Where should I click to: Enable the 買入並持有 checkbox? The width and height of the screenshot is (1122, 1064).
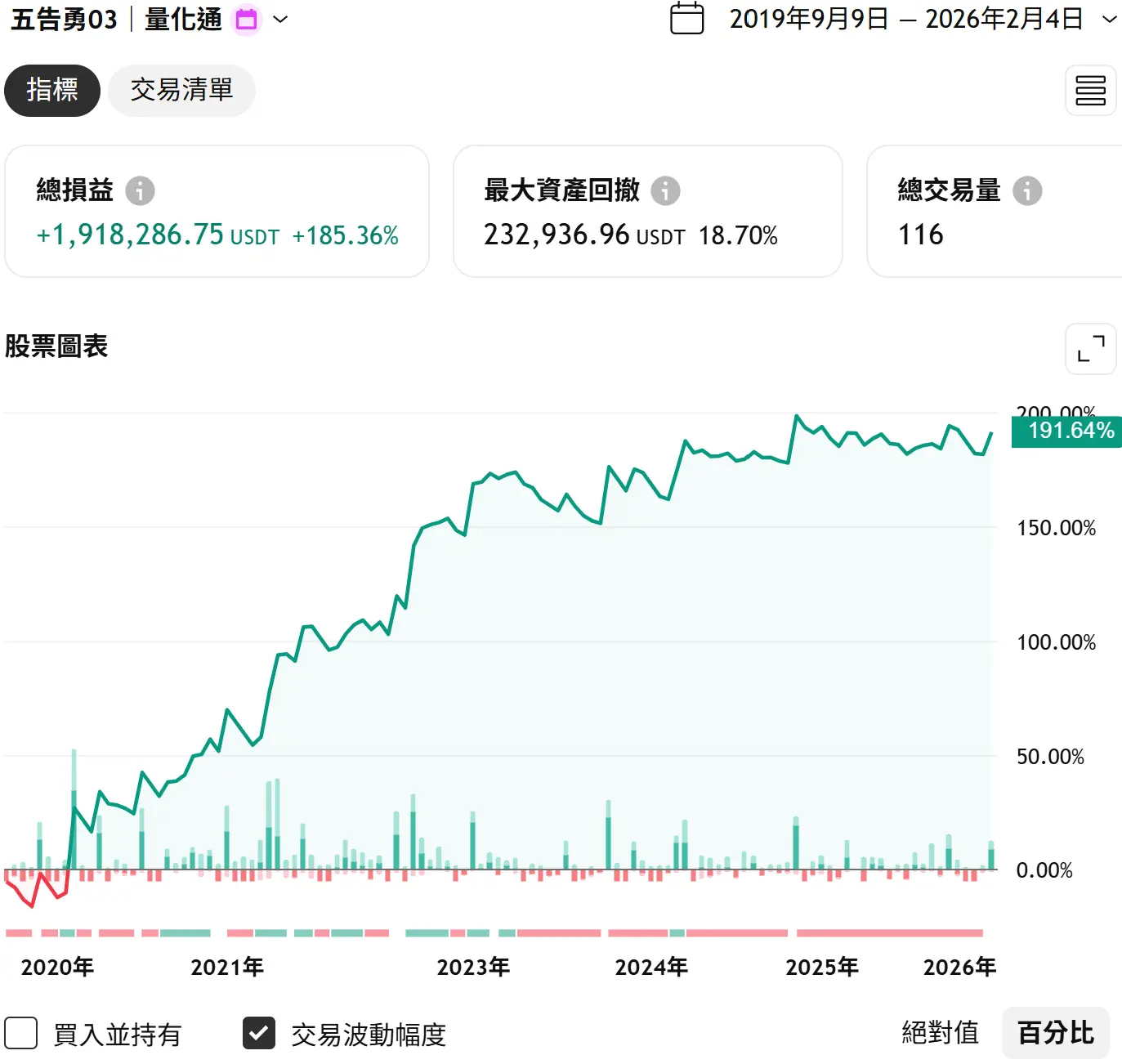pyautogui.click(x=21, y=1033)
